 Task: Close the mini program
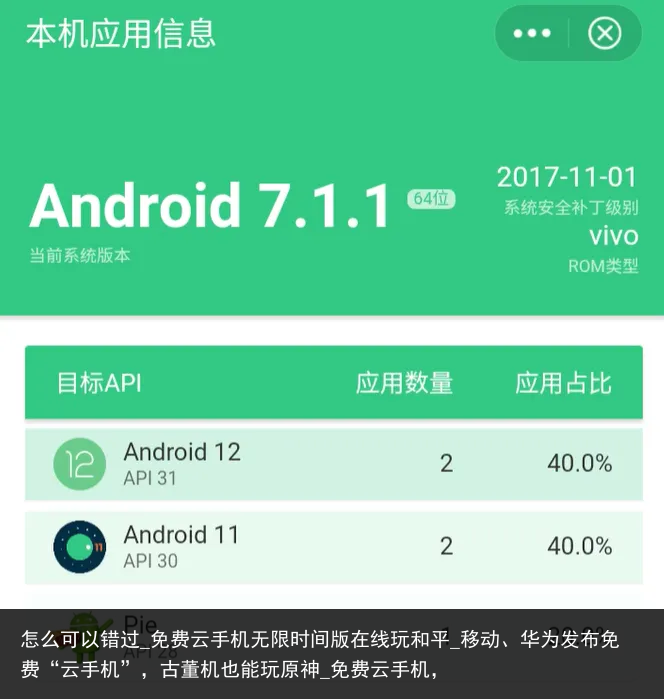tap(604, 34)
